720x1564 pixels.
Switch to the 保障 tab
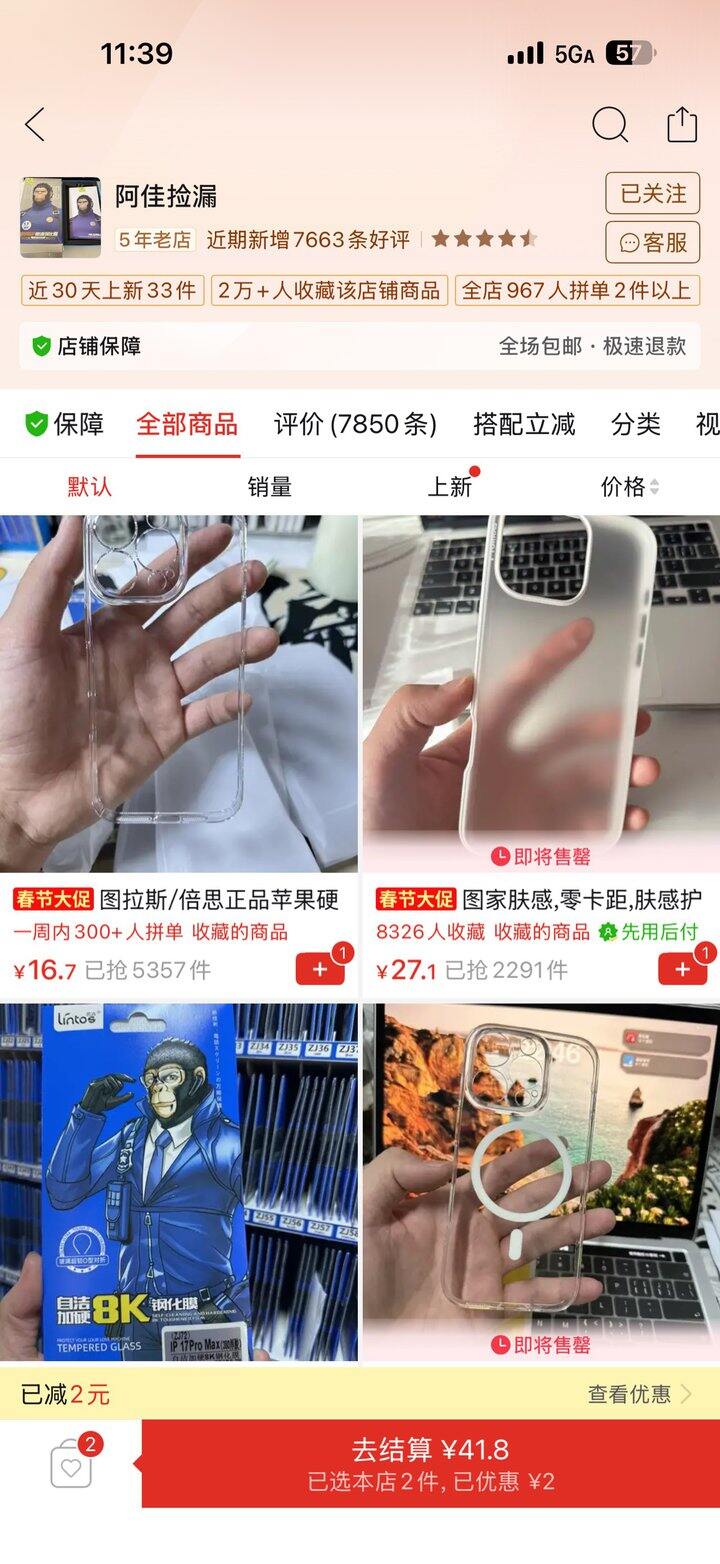[x=65, y=424]
